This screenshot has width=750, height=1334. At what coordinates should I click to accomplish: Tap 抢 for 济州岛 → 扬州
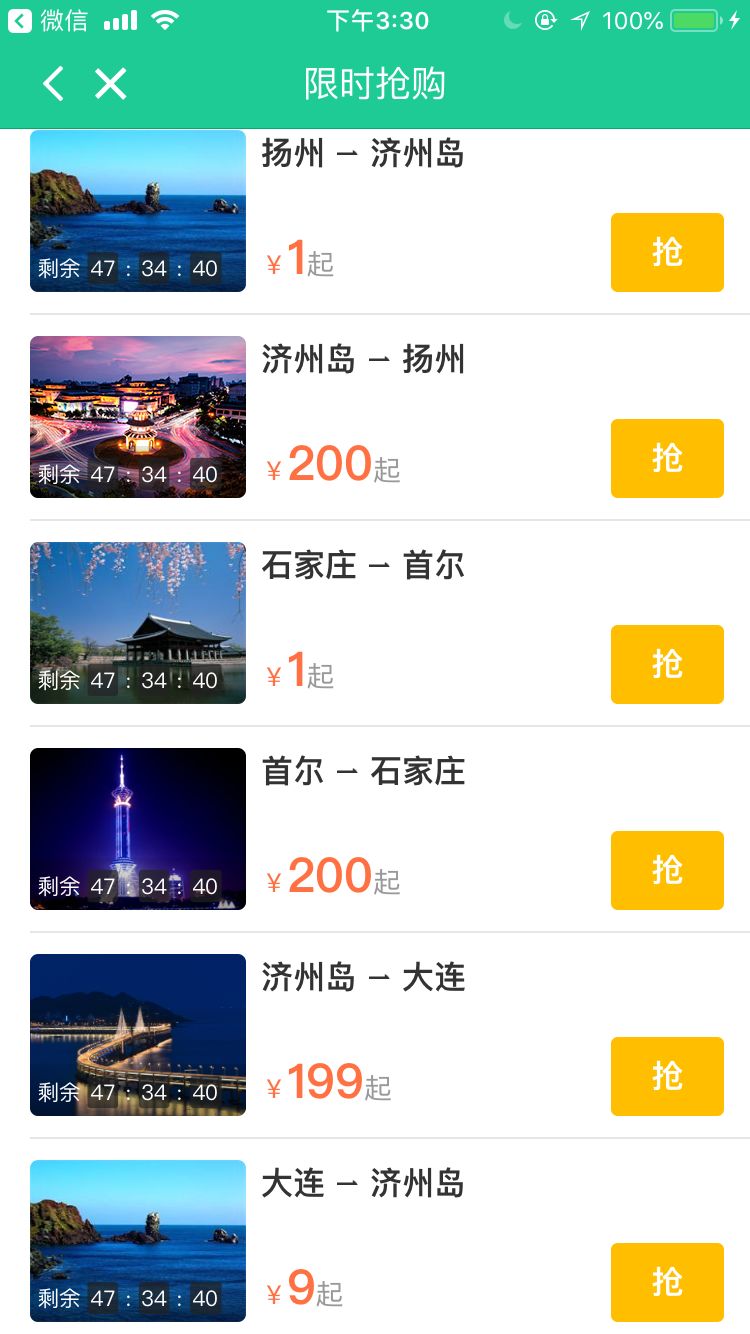667,458
